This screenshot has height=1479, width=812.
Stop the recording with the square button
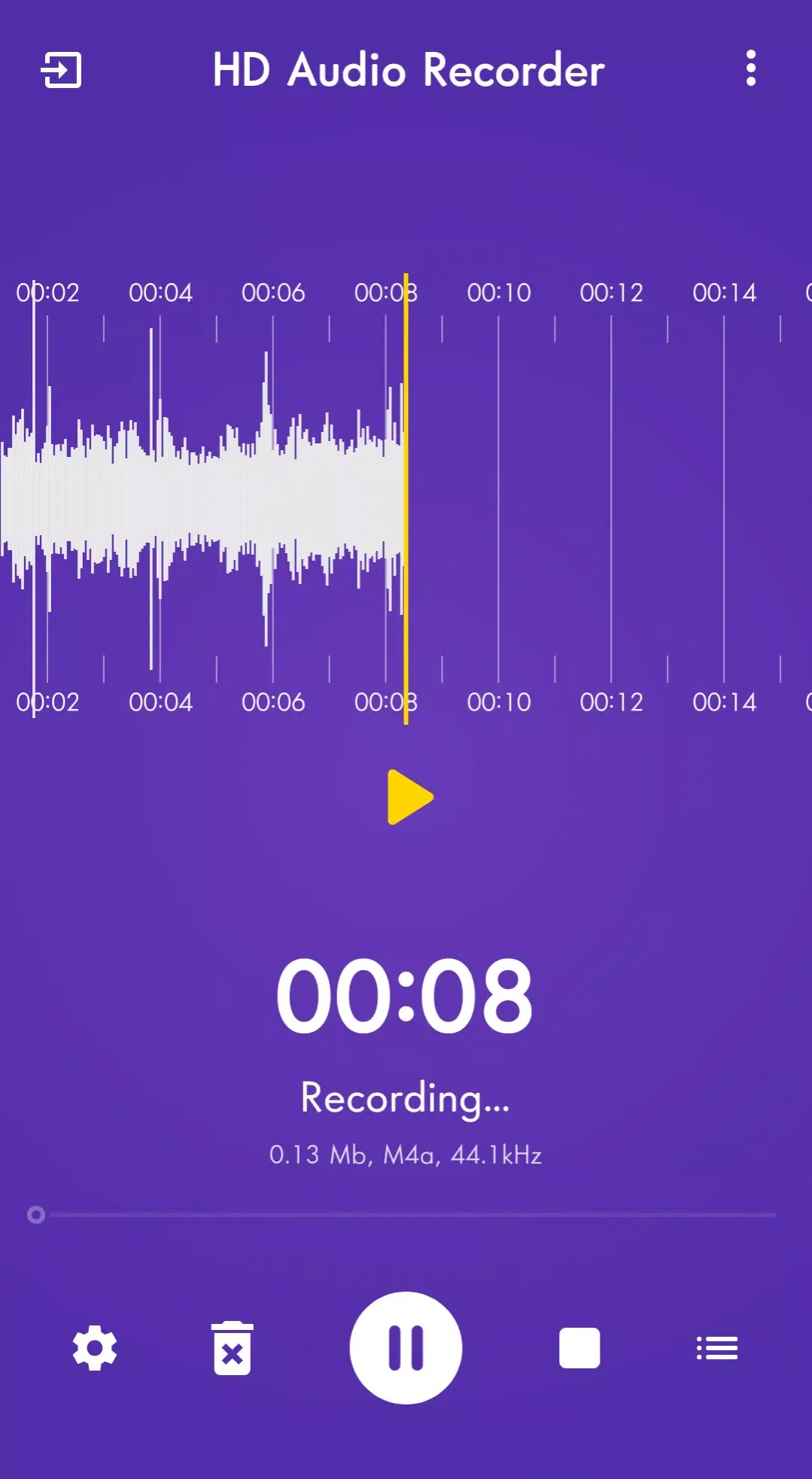tap(579, 1347)
